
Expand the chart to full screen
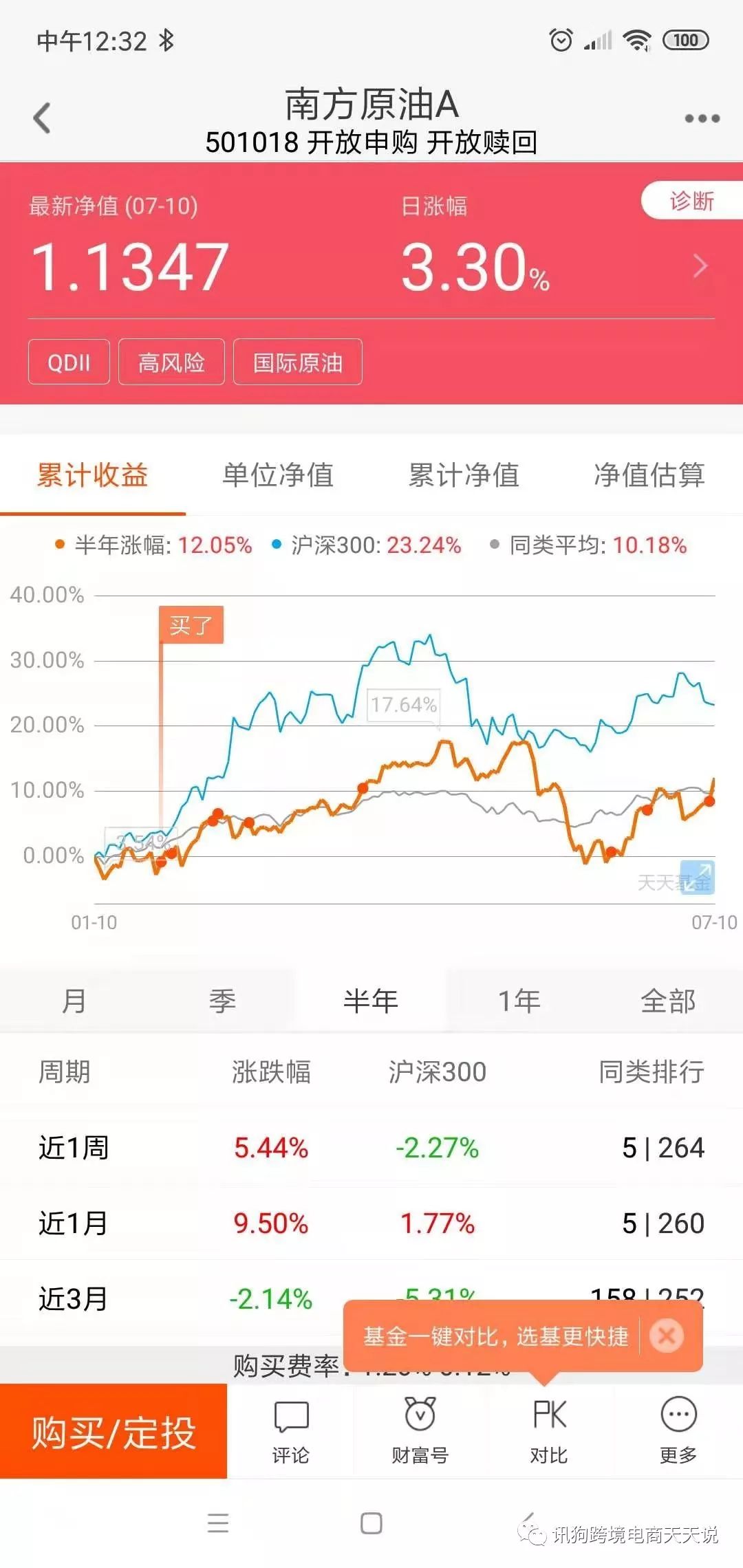698,878
